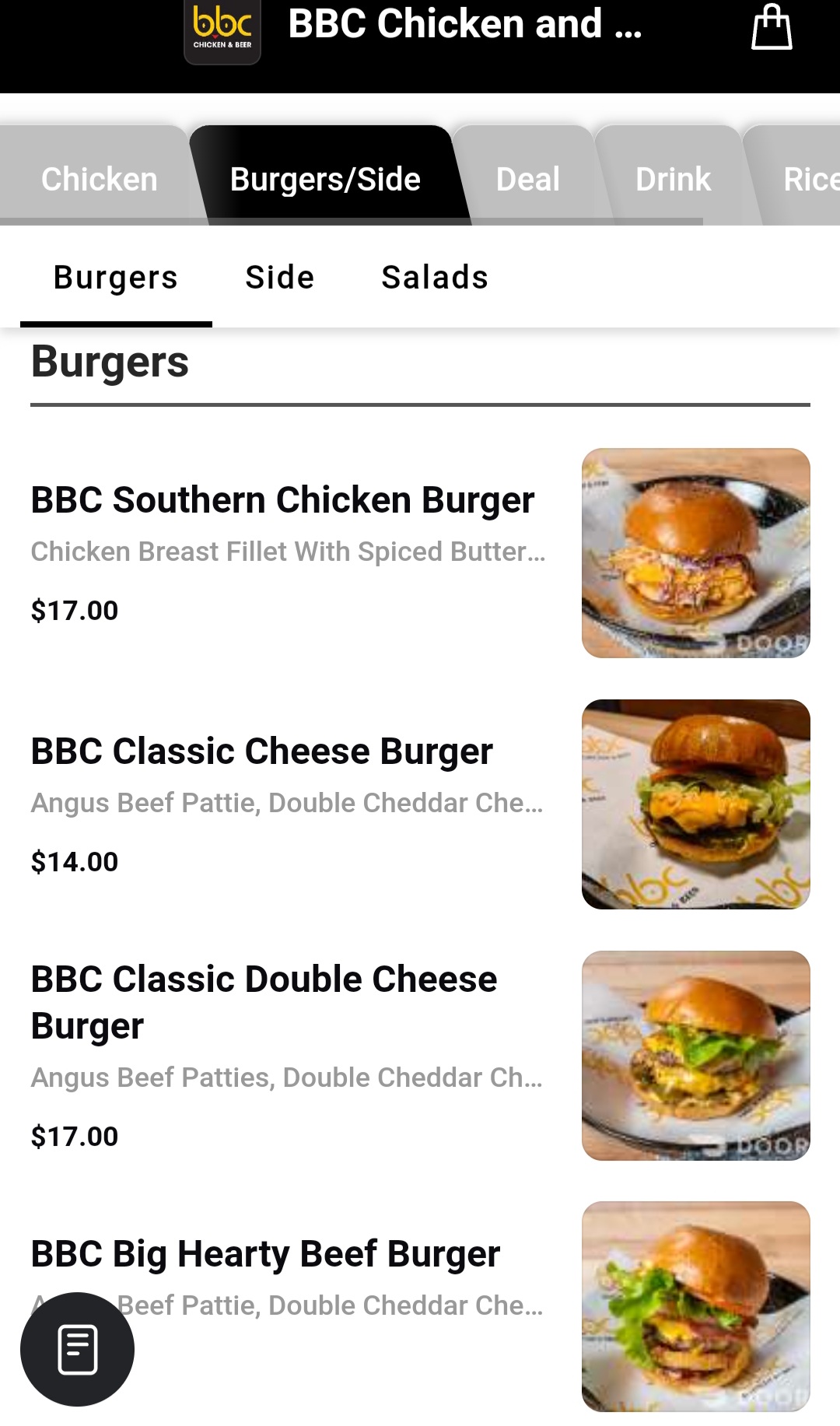The image size is (840, 1426).
Task: Tap the floating menu list button
Action: 77,1349
